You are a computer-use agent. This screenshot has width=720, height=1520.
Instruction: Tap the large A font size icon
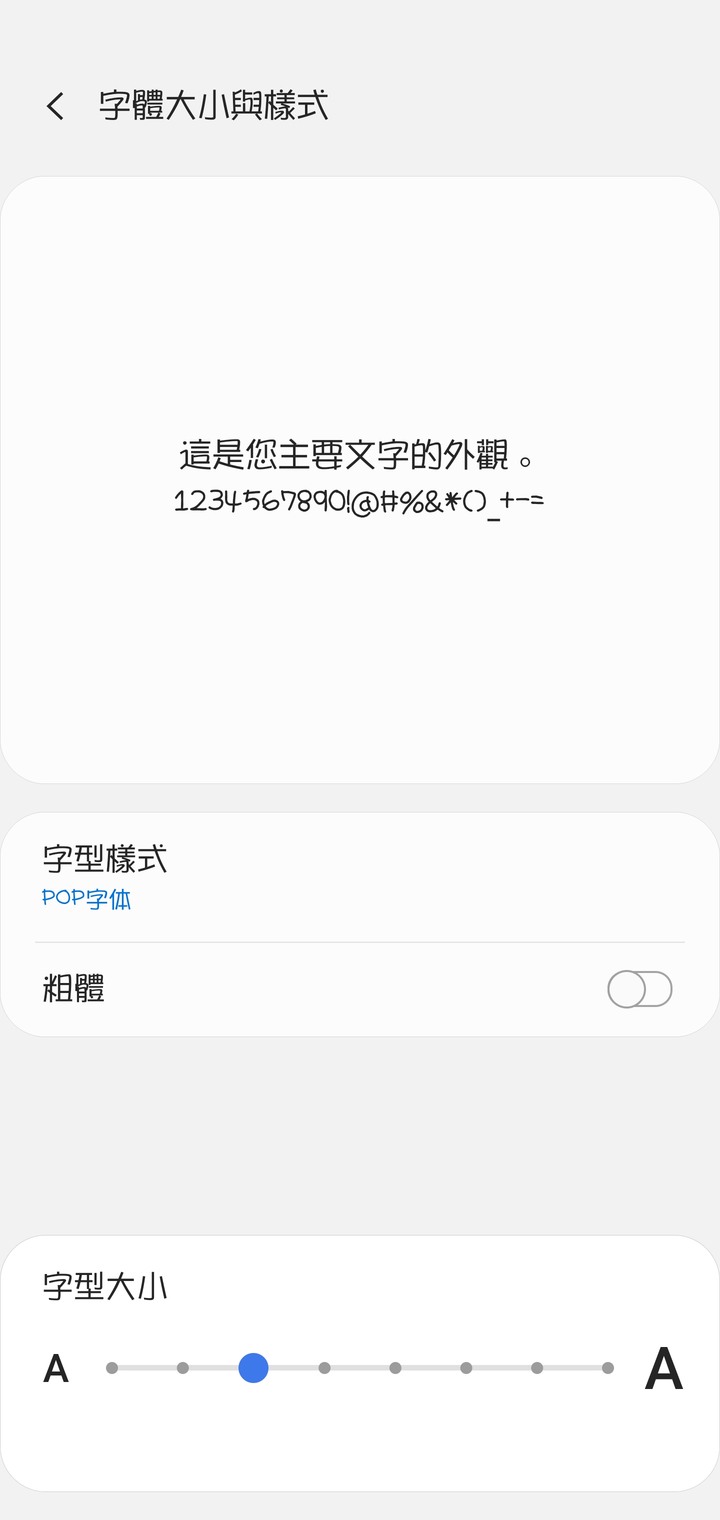[664, 1368]
